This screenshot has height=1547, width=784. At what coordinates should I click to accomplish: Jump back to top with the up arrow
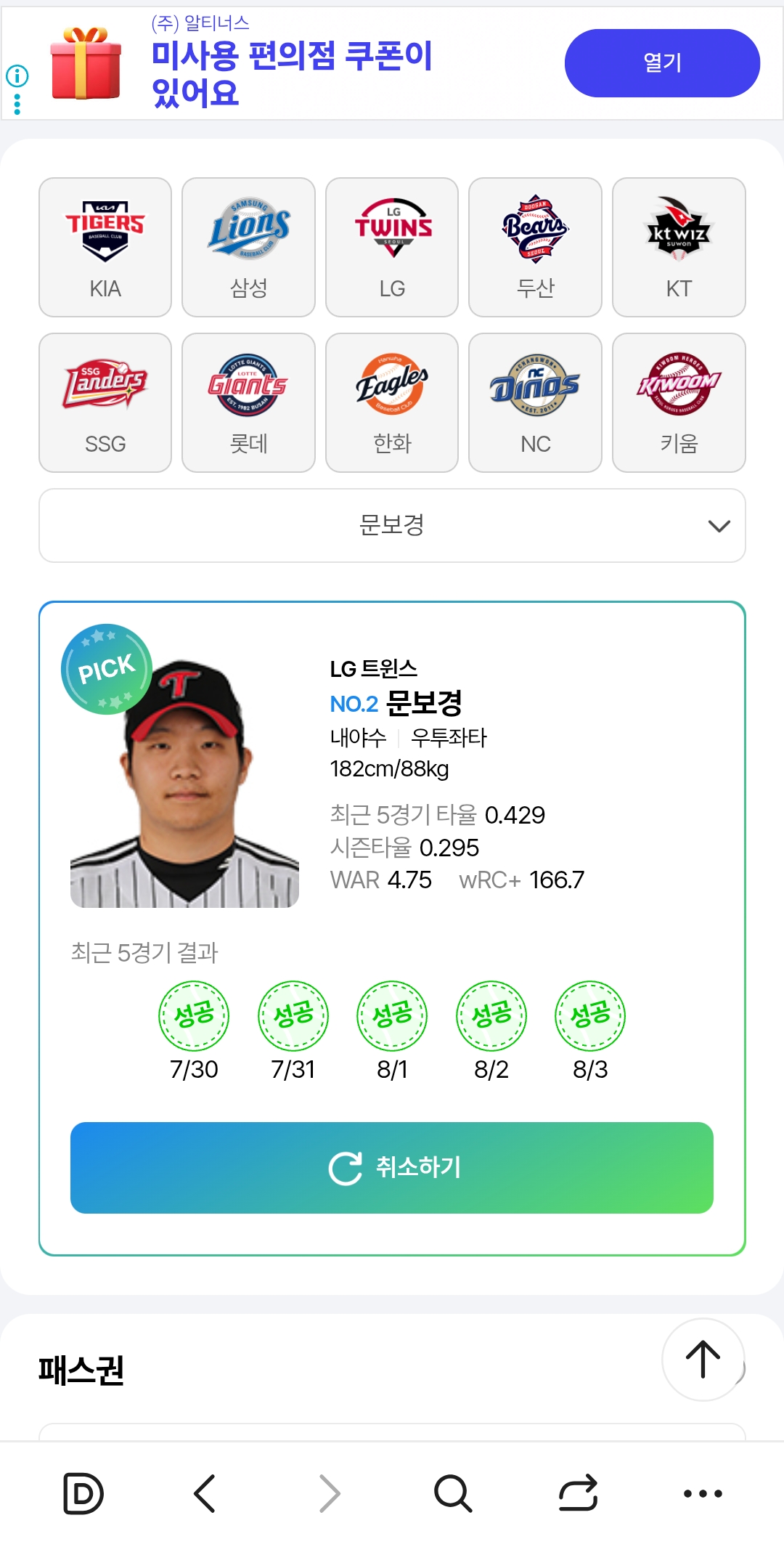point(703,1360)
